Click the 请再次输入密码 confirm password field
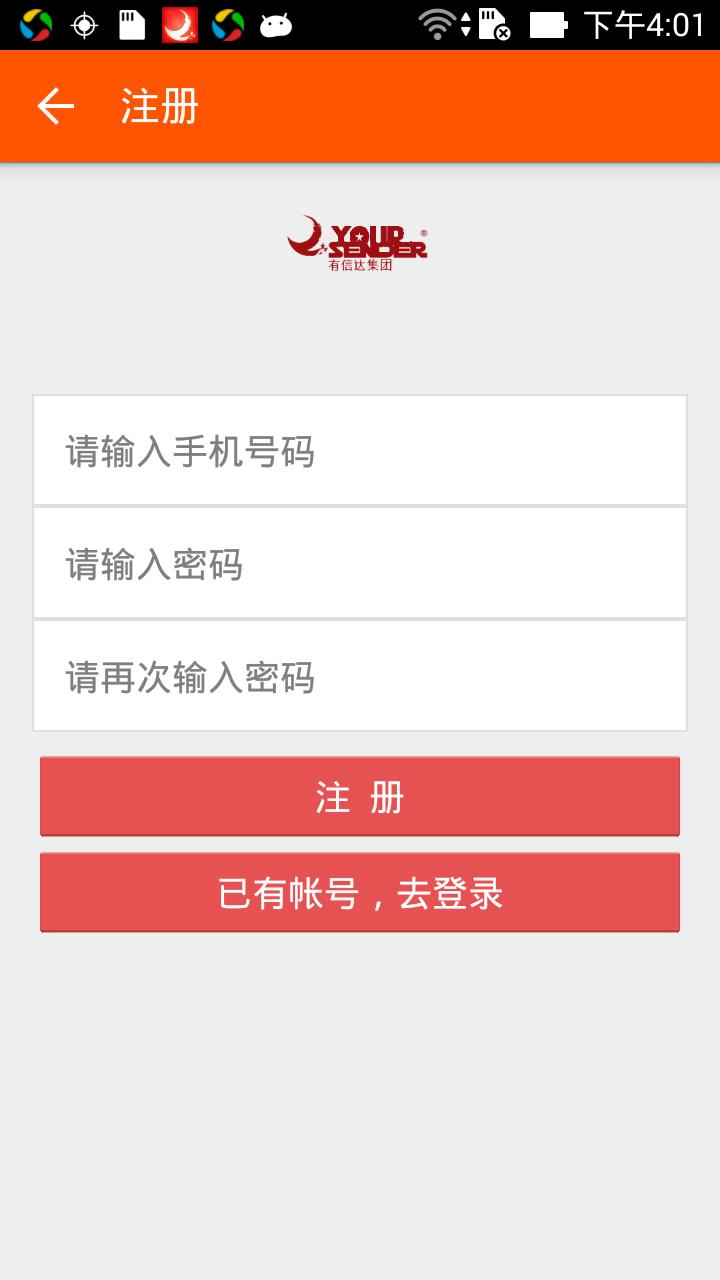Image resolution: width=720 pixels, height=1280 pixels. pos(360,676)
